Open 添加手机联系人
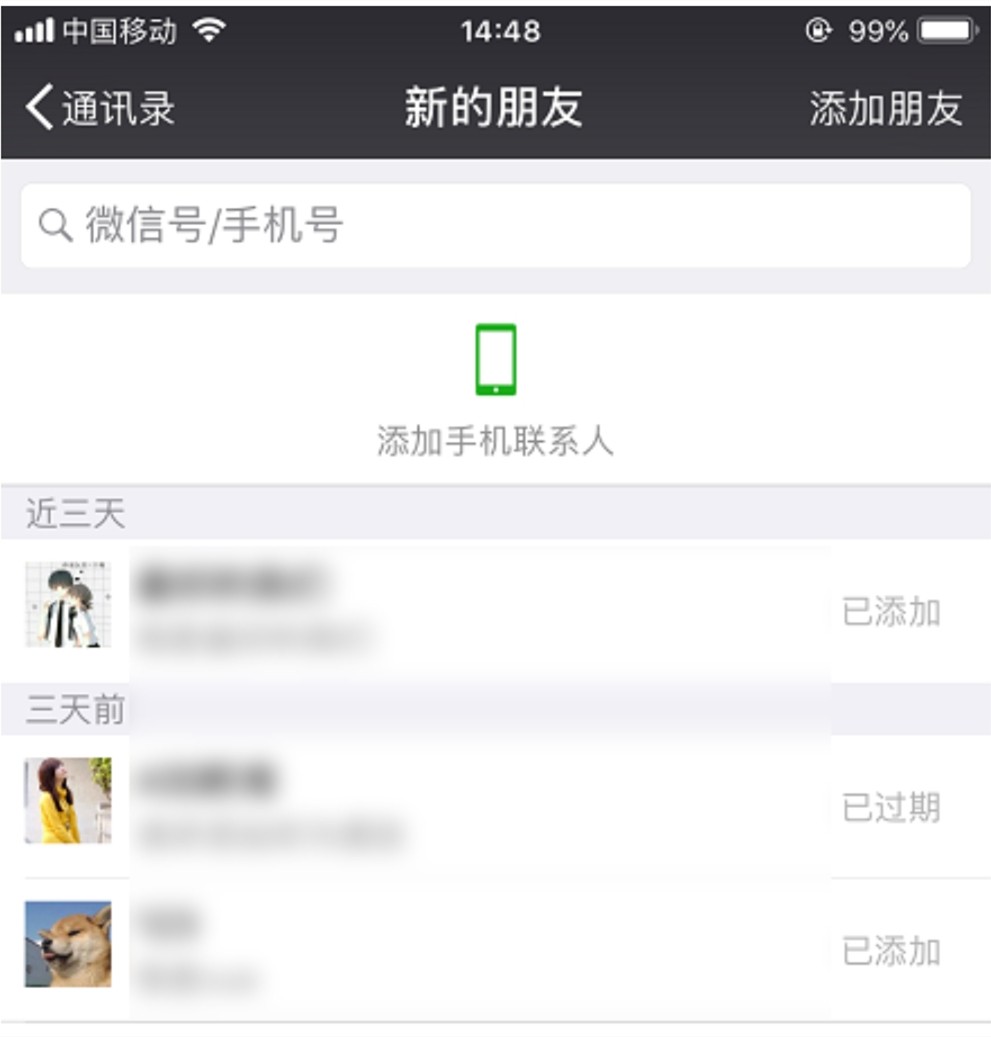 coord(495,390)
